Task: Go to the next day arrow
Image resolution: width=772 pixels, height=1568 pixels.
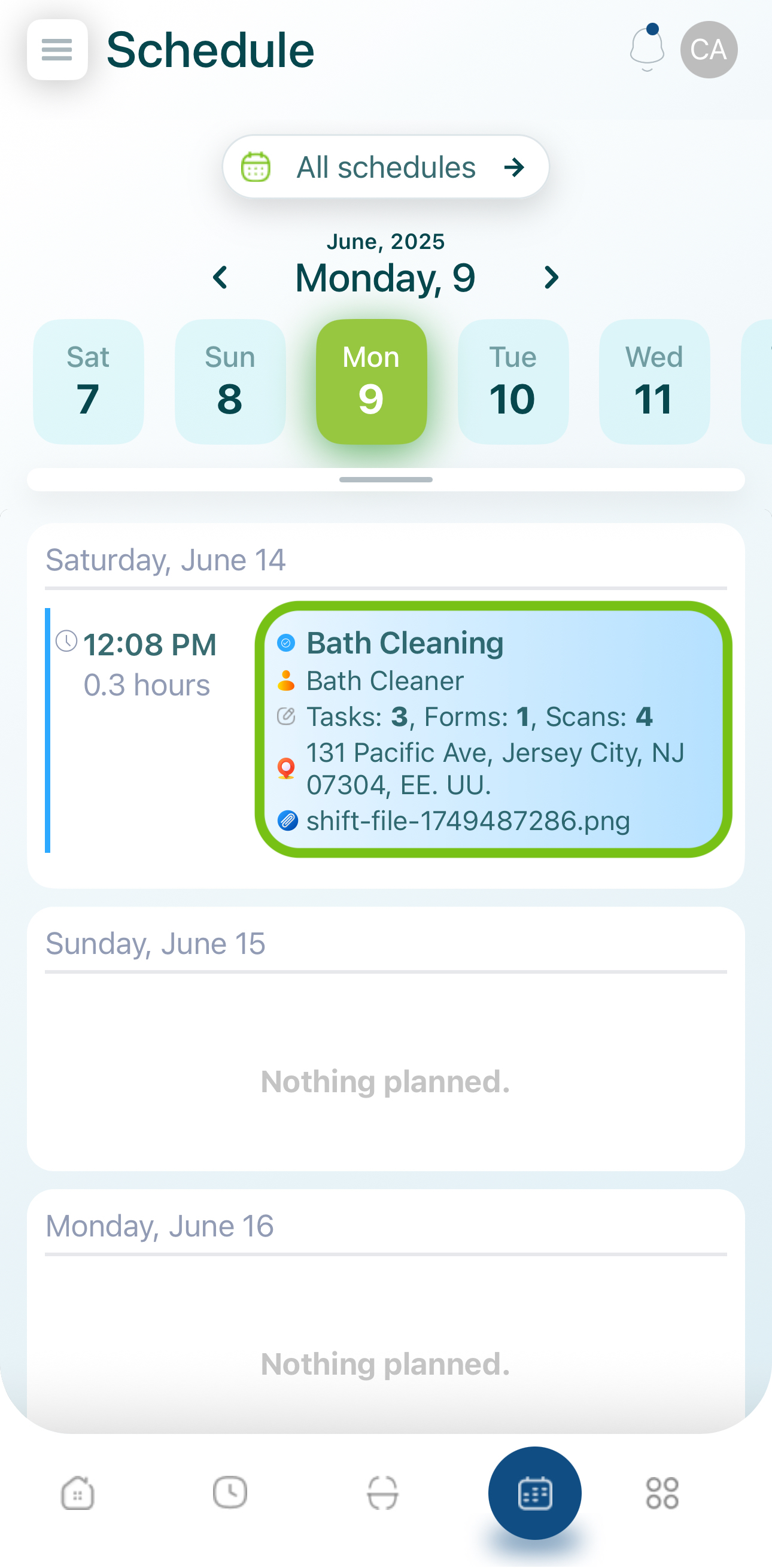Action: 552,278
